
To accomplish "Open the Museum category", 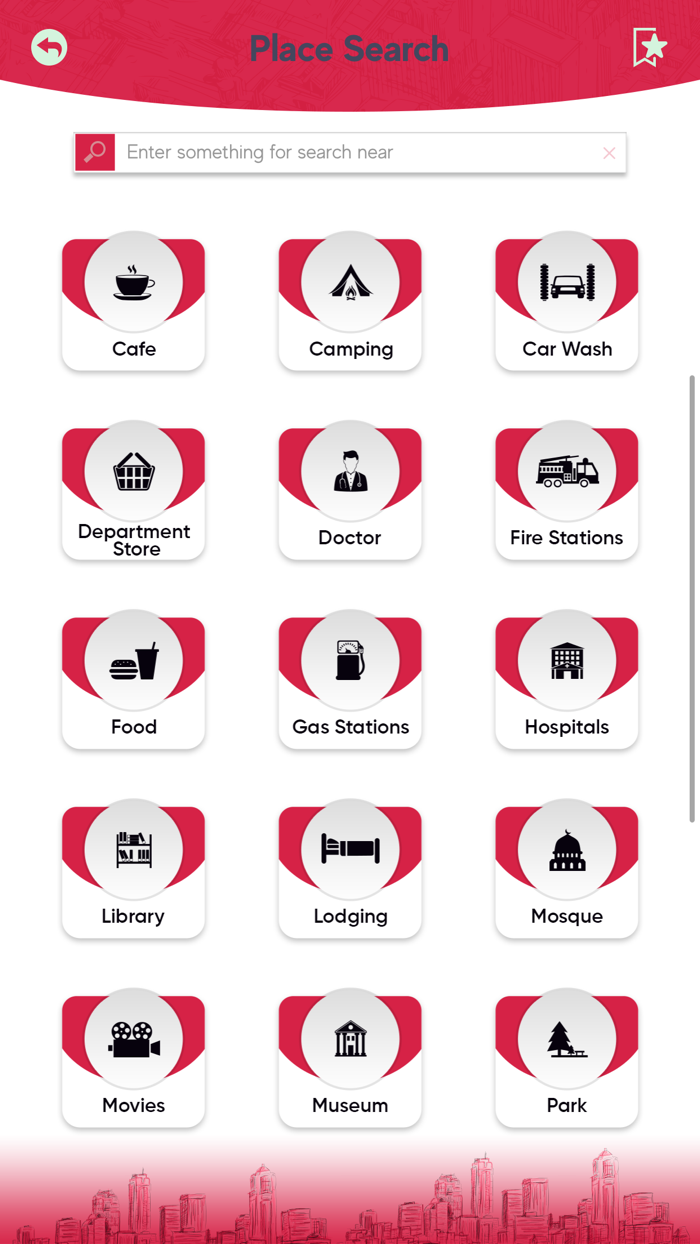I will pyautogui.click(x=350, y=1058).
